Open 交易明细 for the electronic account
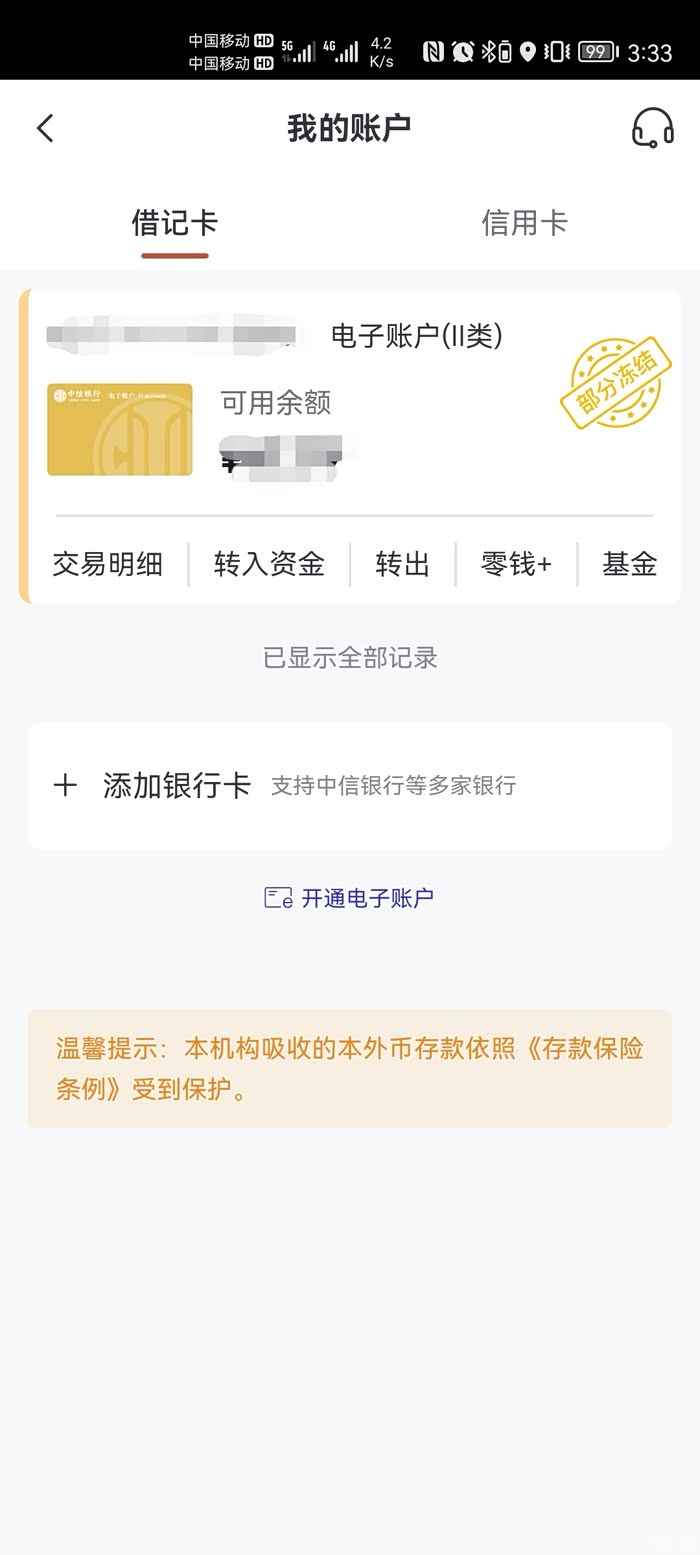The image size is (700, 1555). pyautogui.click(x=108, y=564)
